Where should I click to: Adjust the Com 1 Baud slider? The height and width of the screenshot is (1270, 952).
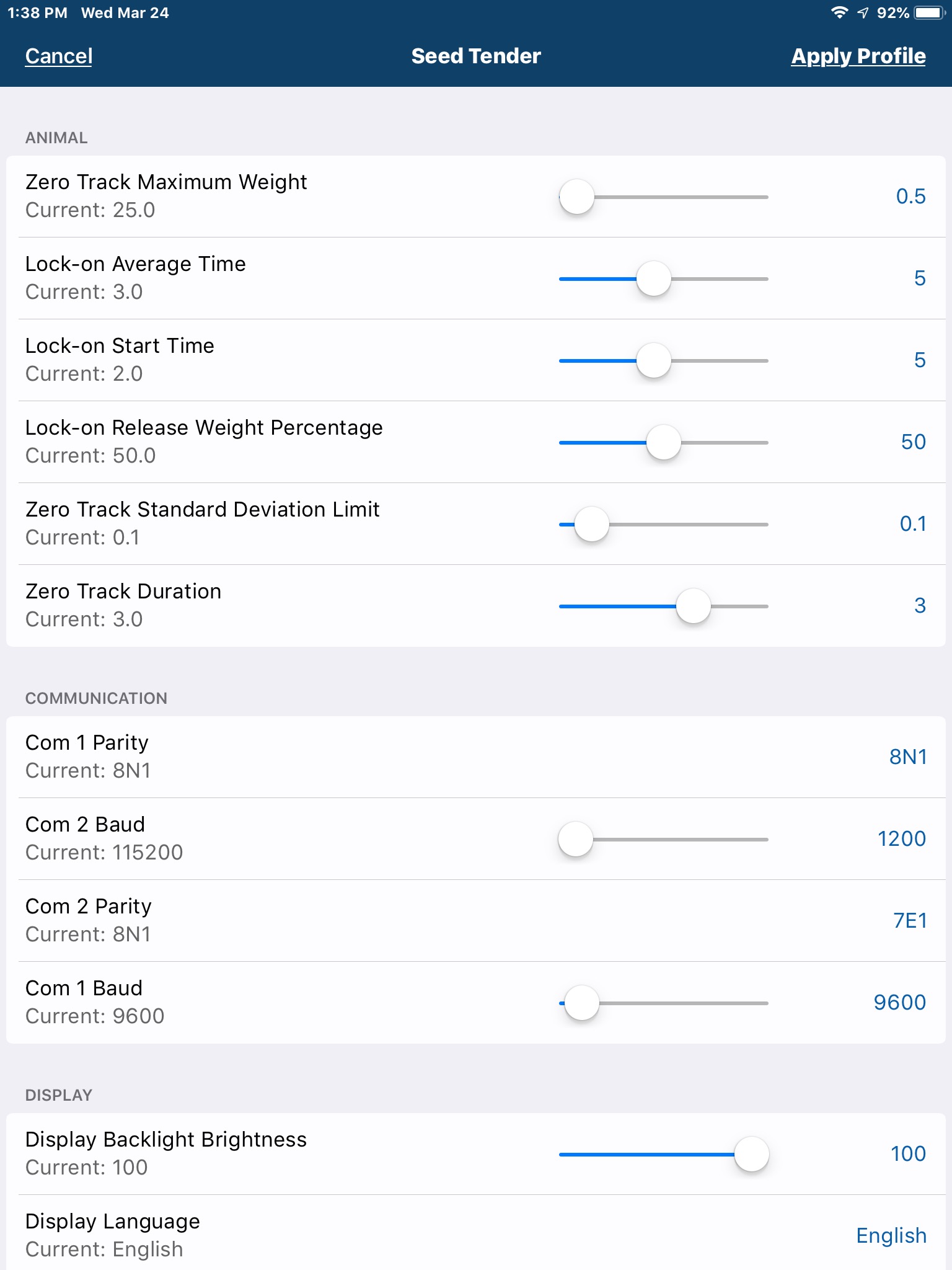[582, 1003]
